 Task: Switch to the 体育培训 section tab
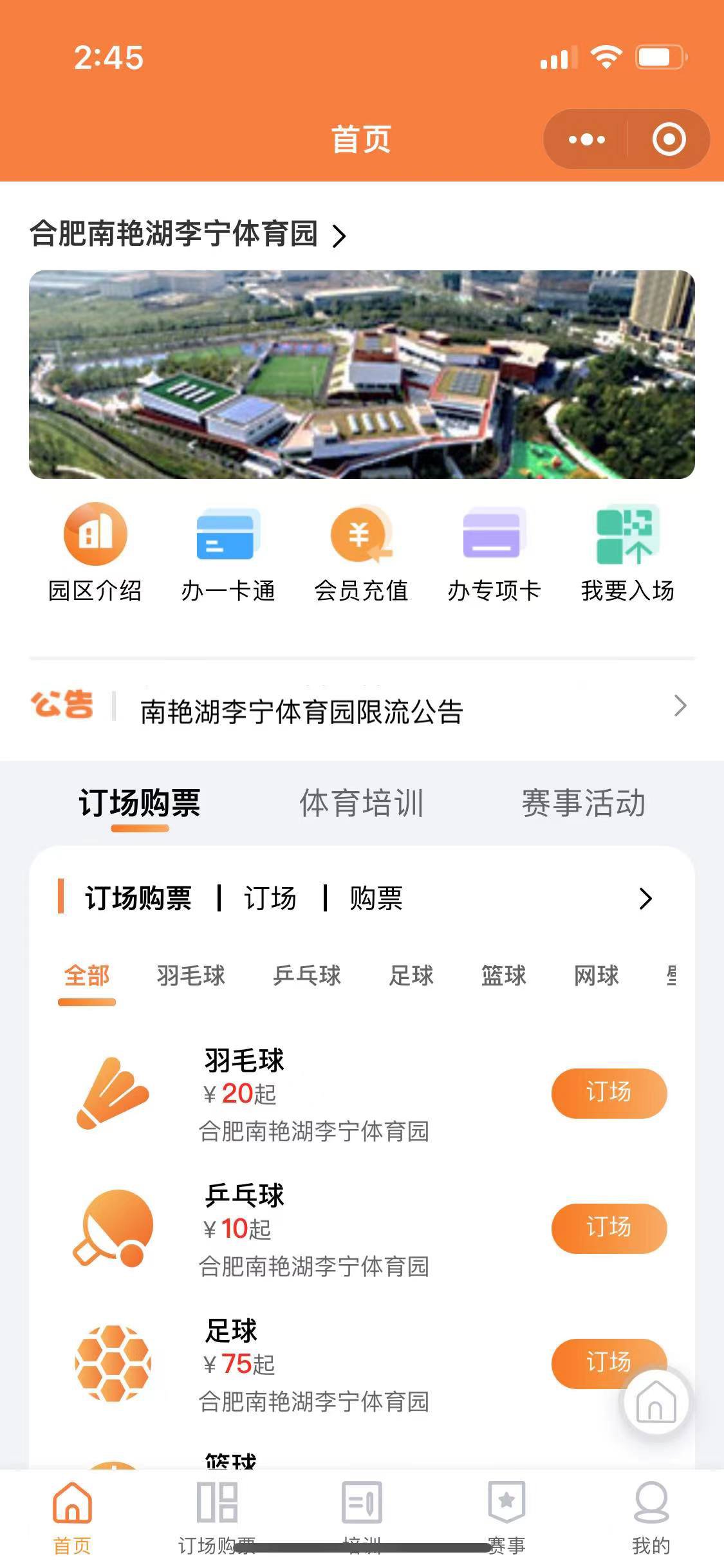pyautogui.click(x=361, y=803)
